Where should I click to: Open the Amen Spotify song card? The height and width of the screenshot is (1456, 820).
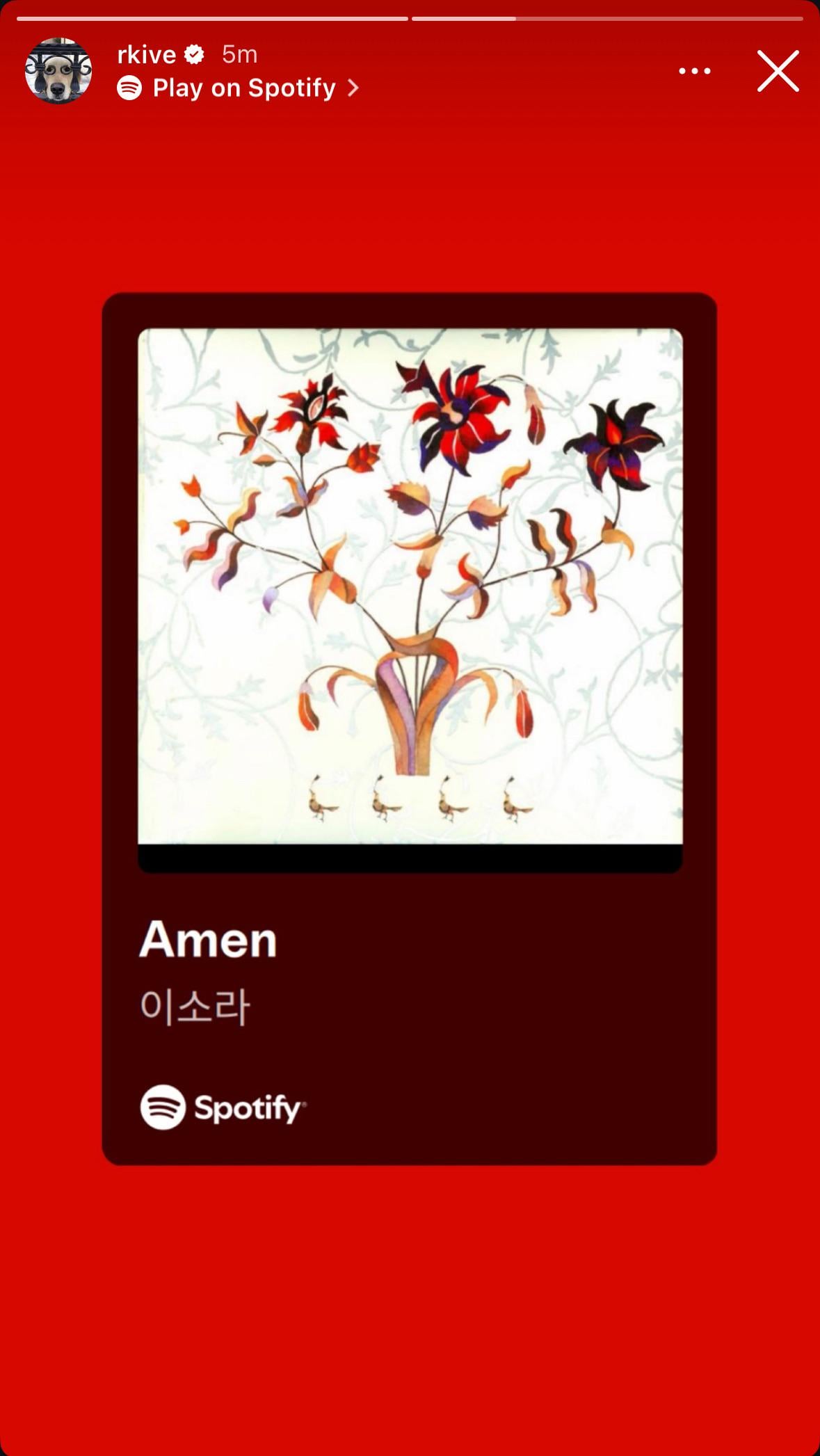tap(409, 728)
